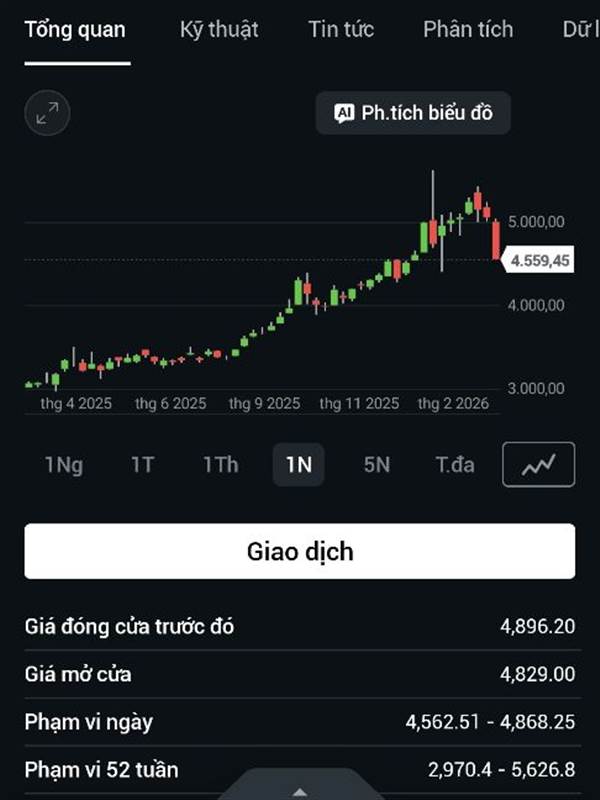Screen dimensions: 600x800
Task: Open AI Ph.tích biểu đồ
Action: [x=413, y=113]
